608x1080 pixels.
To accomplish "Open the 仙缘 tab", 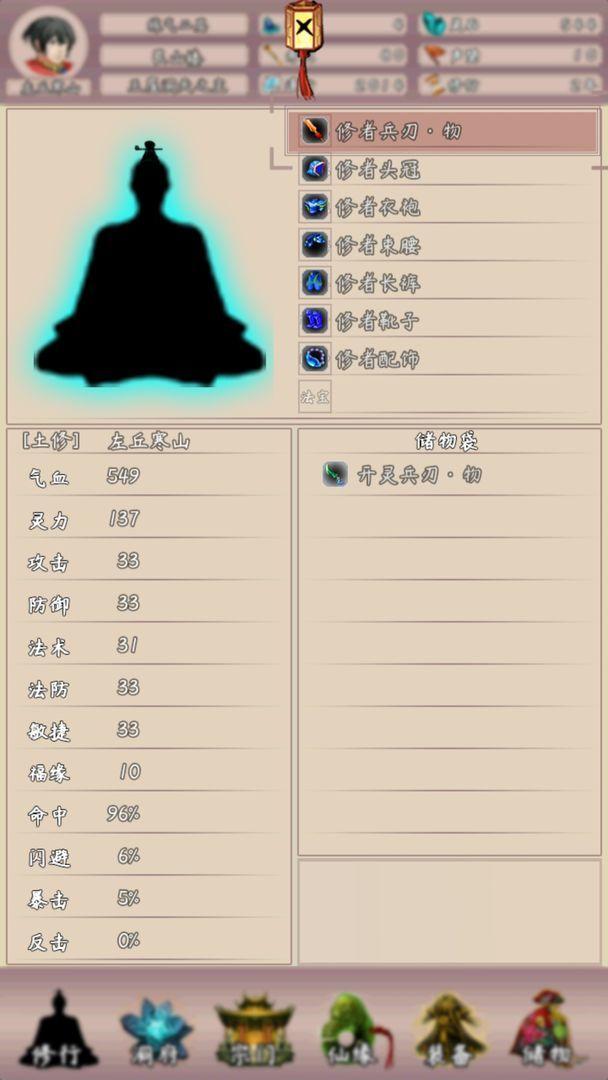I will 351,1030.
